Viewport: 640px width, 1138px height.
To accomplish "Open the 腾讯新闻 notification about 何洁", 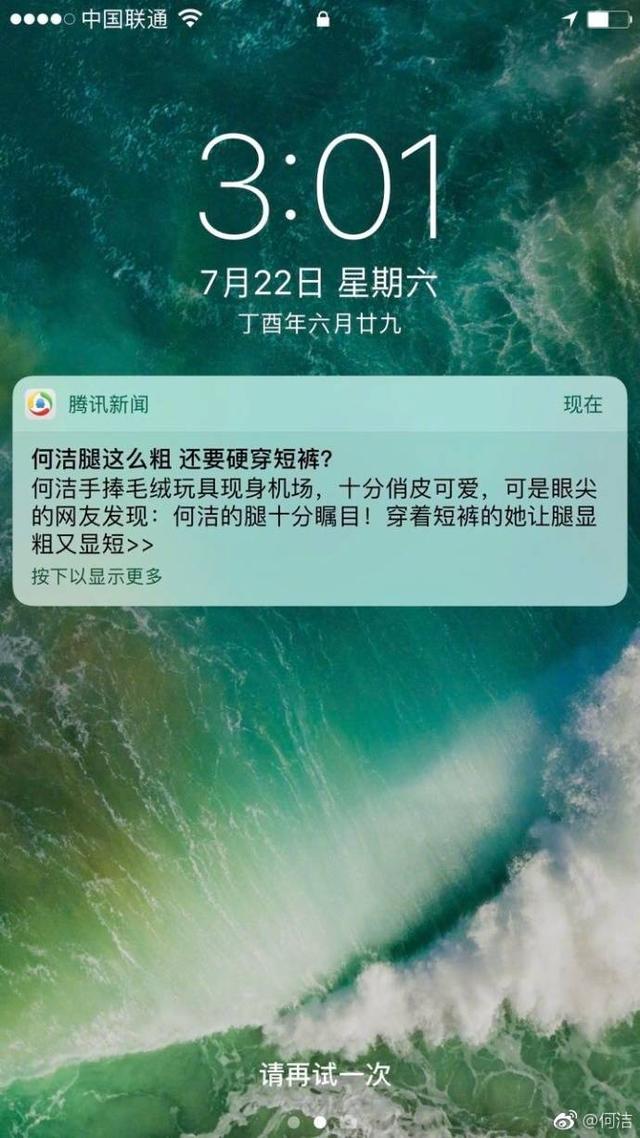I will (x=319, y=491).
